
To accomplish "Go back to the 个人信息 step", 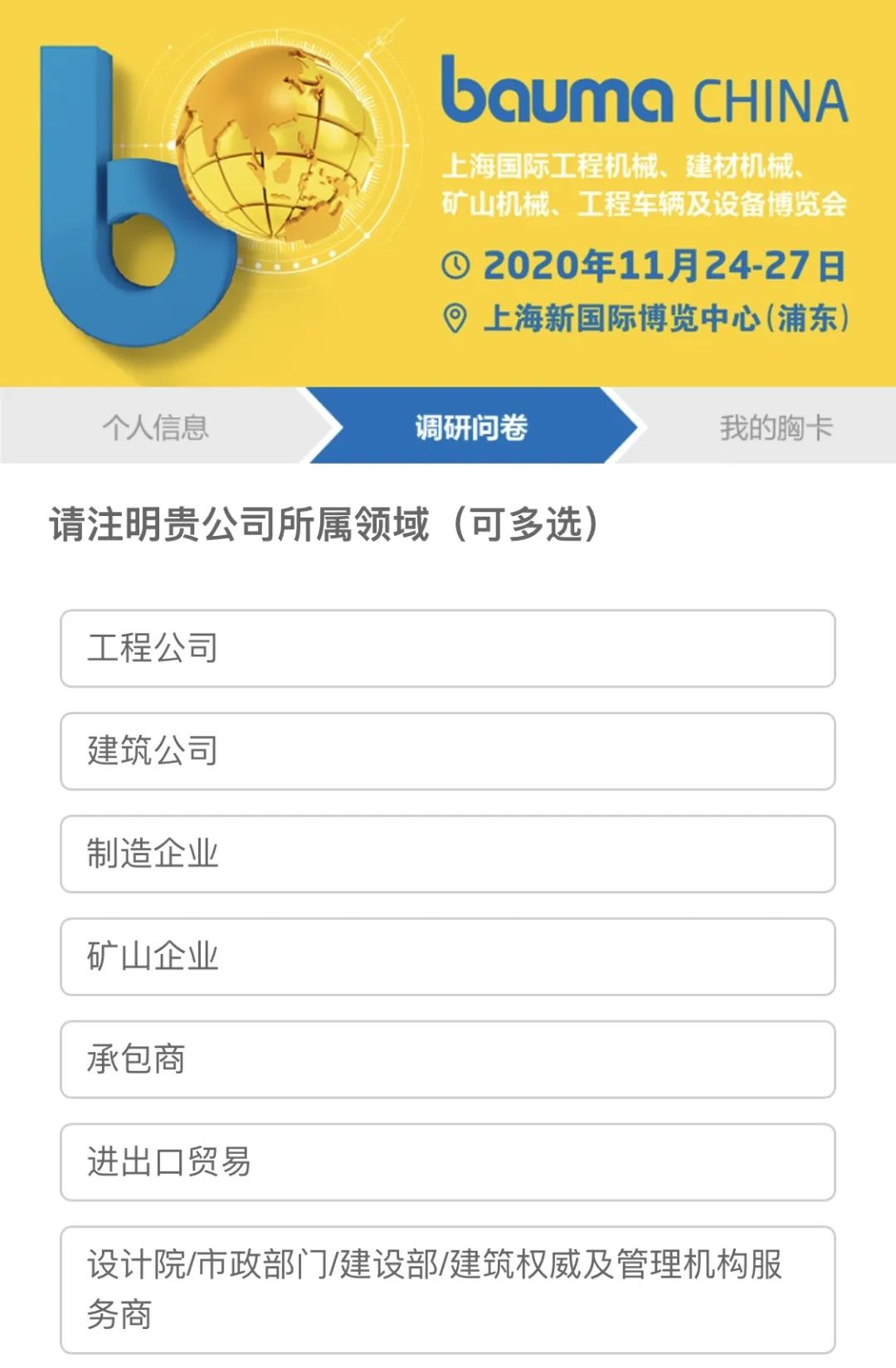I will [x=155, y=427].
